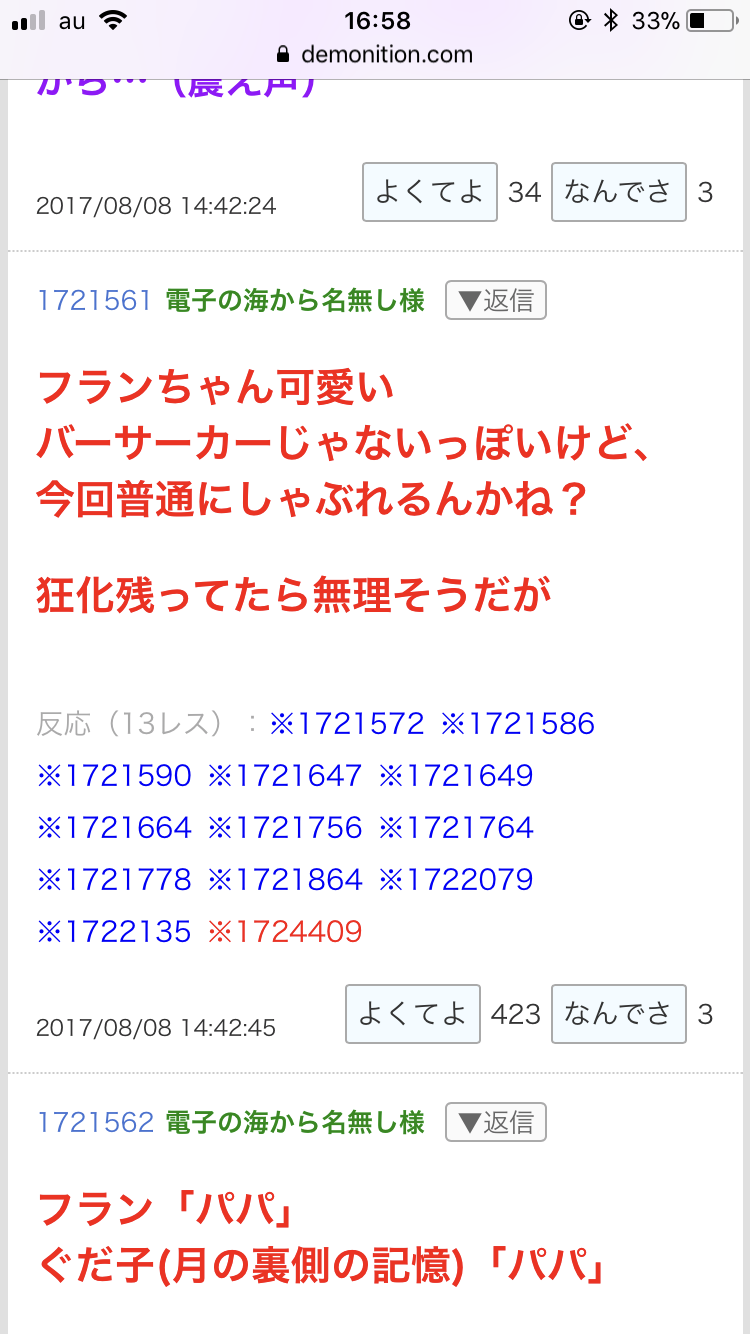Open reply ※1721778
Viewport: 750px width, 1334px height.
point(113,880)
